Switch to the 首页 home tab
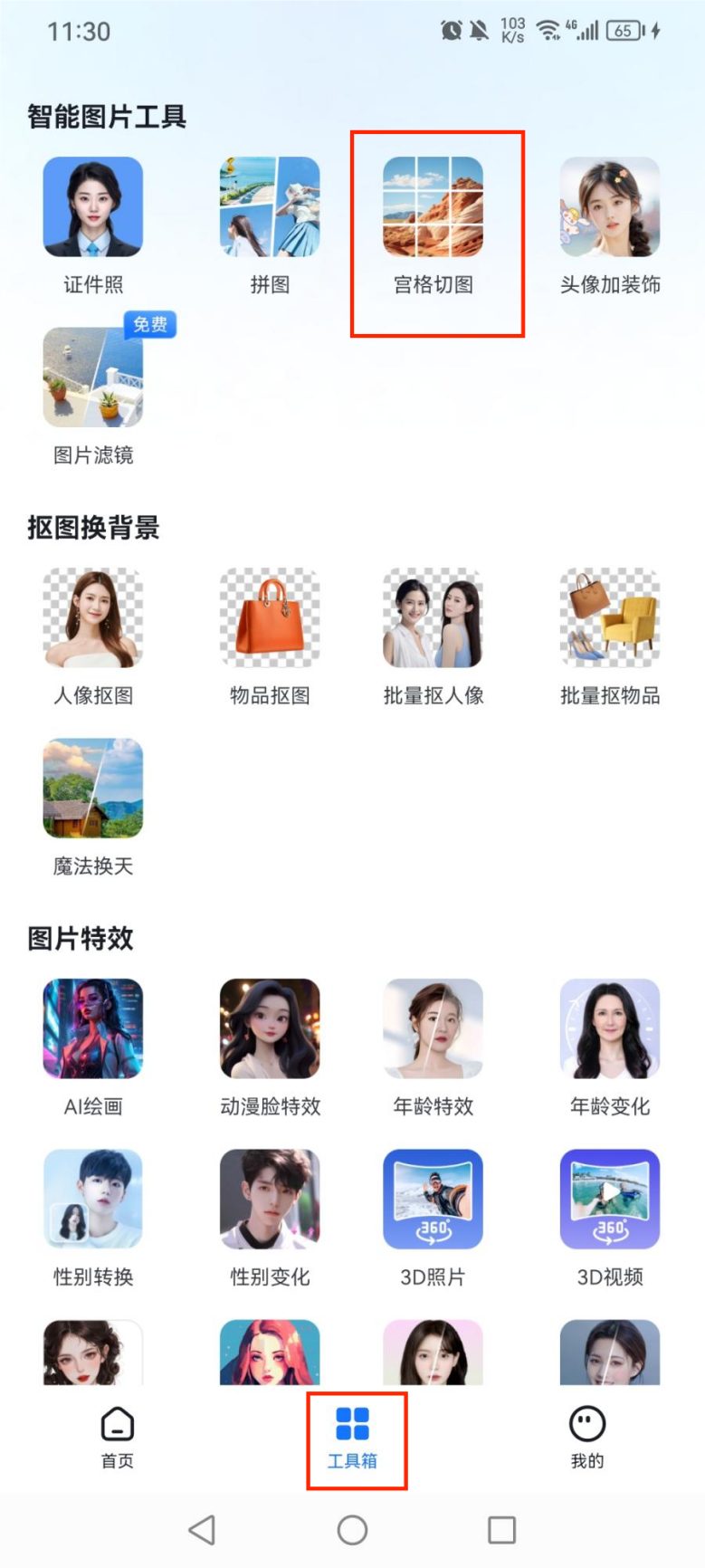The height and width of the screenshot is (1568, 705). point(116,1439)
